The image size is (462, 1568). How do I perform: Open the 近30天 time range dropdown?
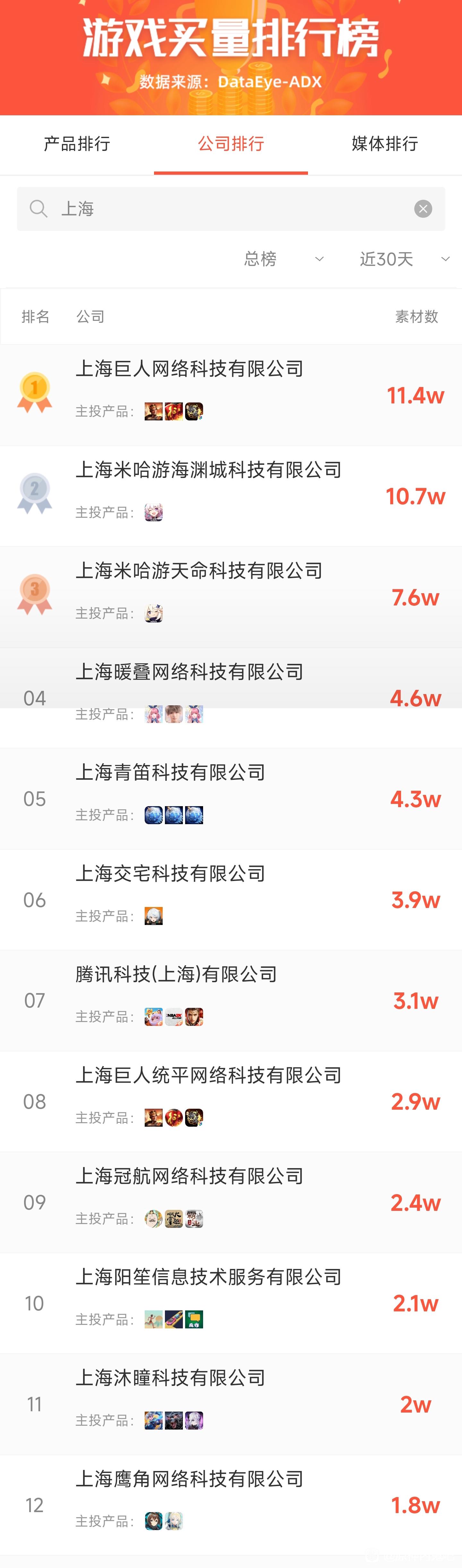[404, 259]
